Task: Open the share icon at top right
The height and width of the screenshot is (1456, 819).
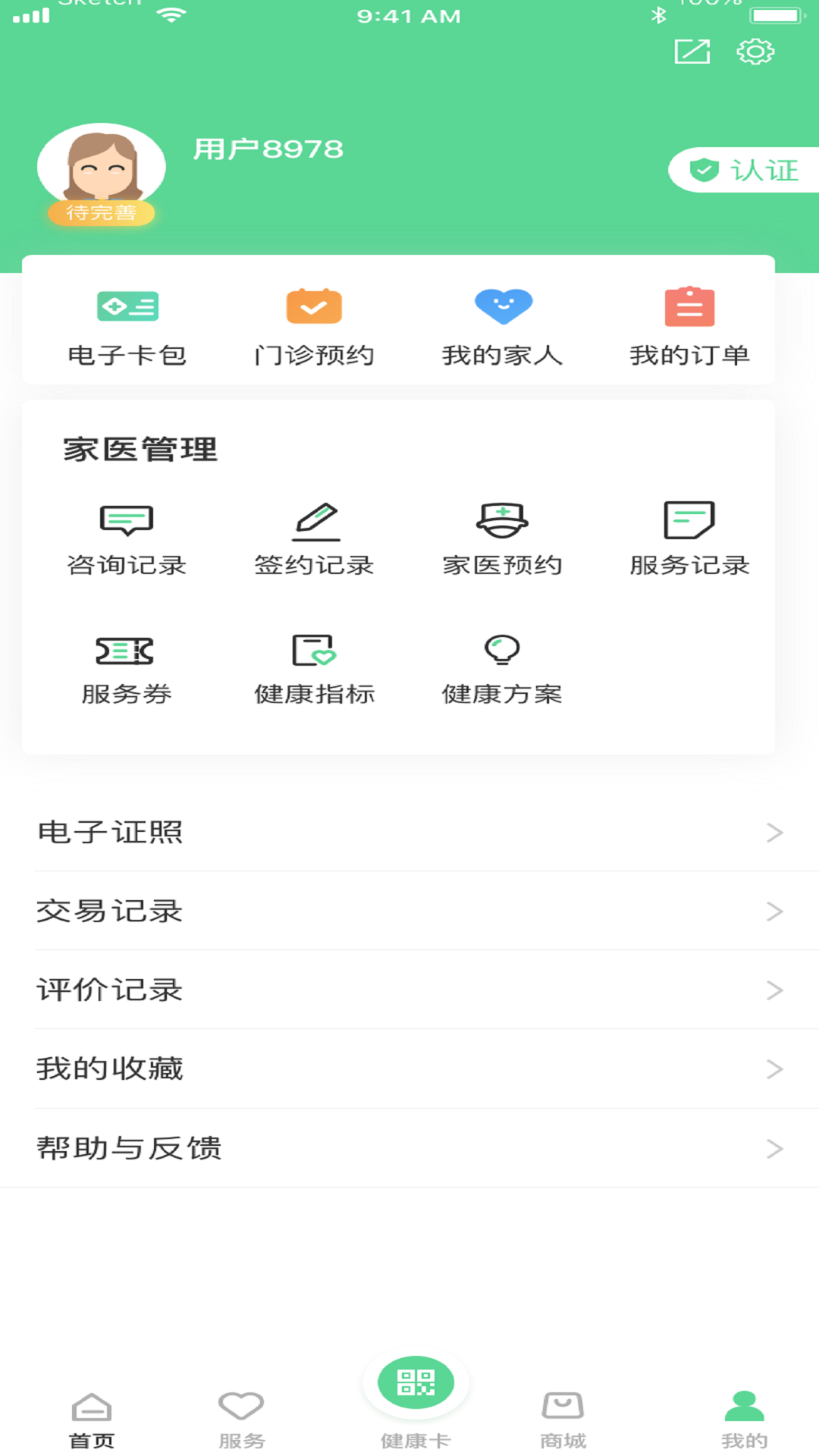Action: pos(691,52)
